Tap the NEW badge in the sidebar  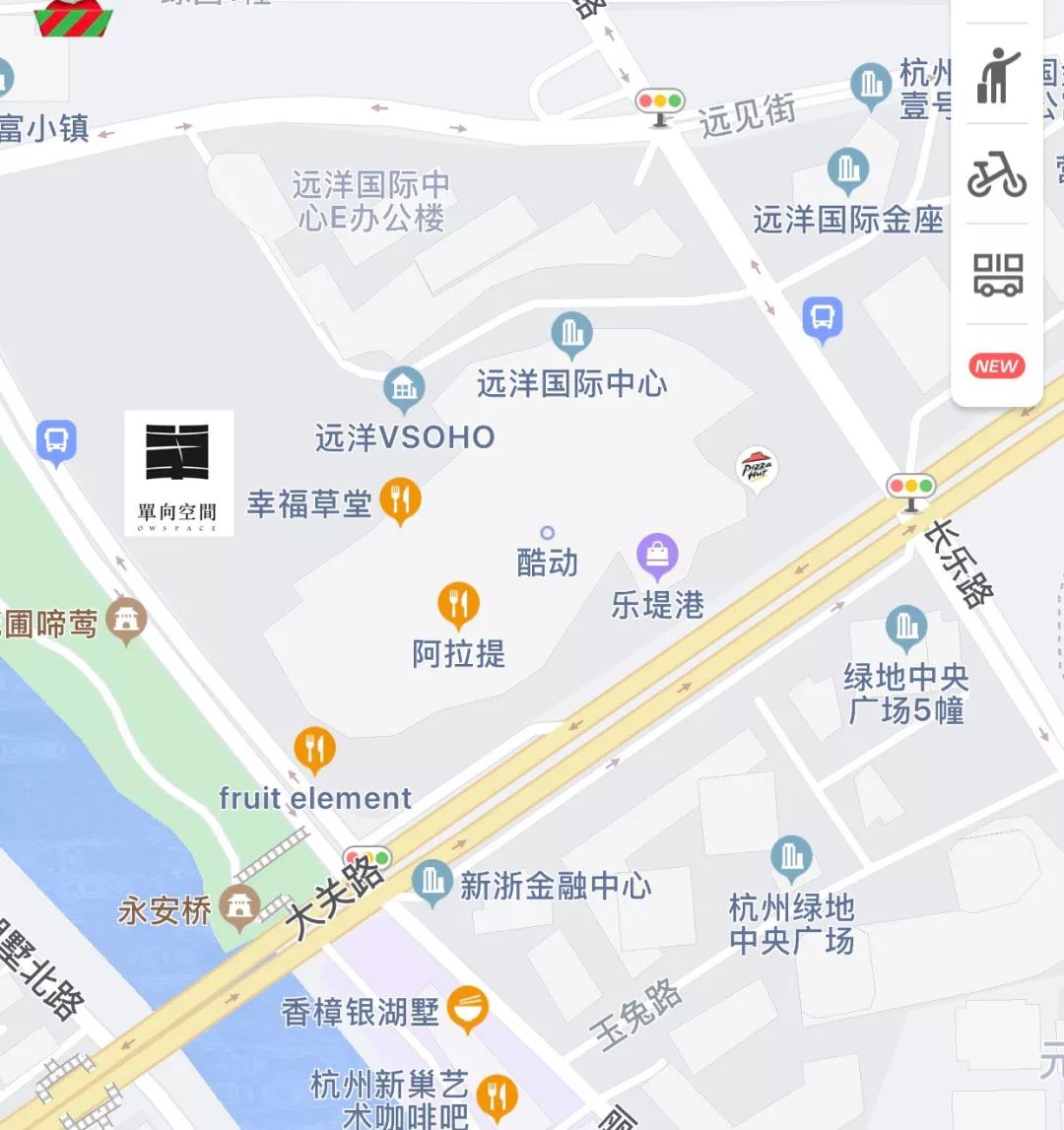(996, 366)
